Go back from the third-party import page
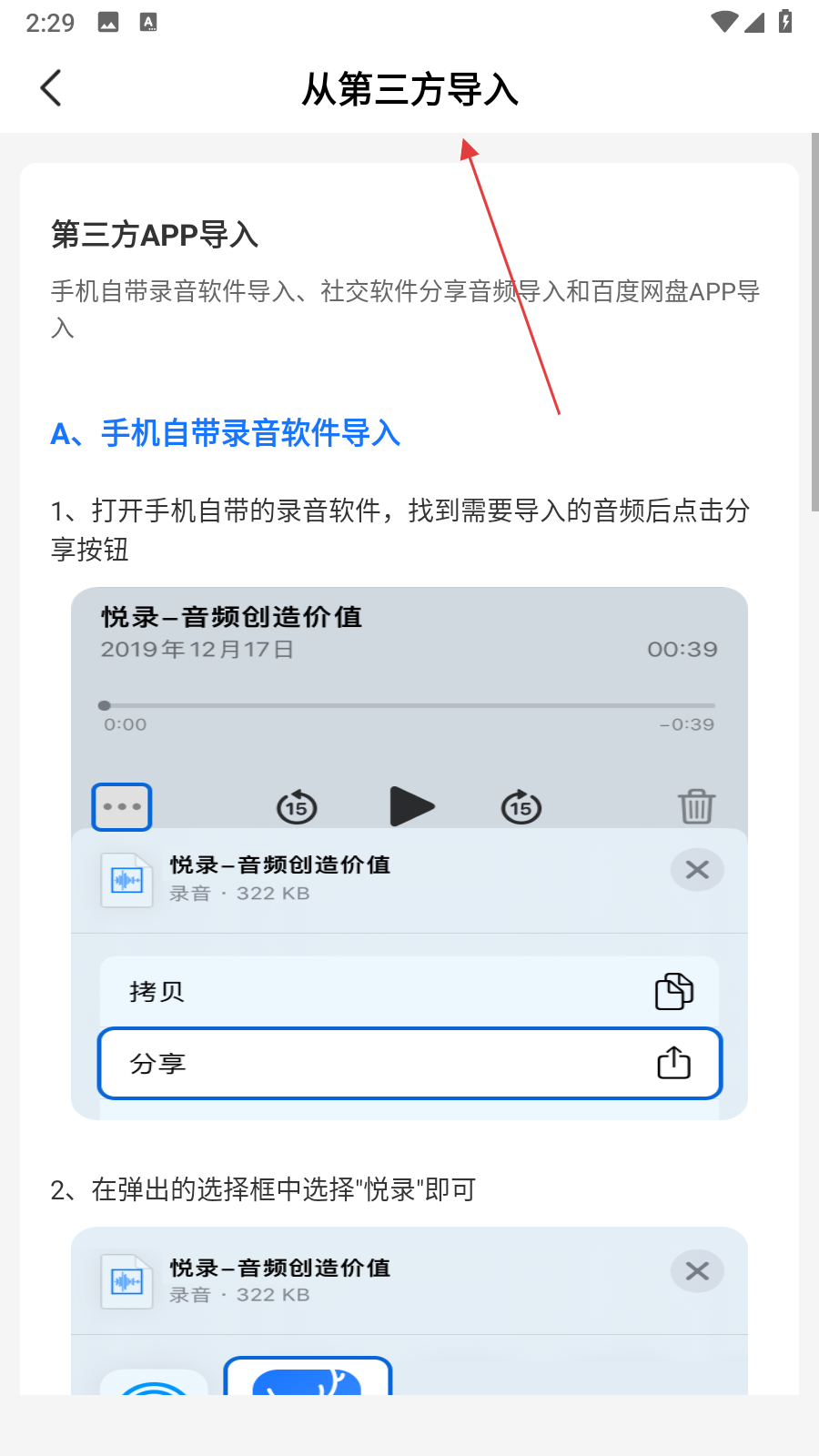819x1456 pixels. [52, 88]
